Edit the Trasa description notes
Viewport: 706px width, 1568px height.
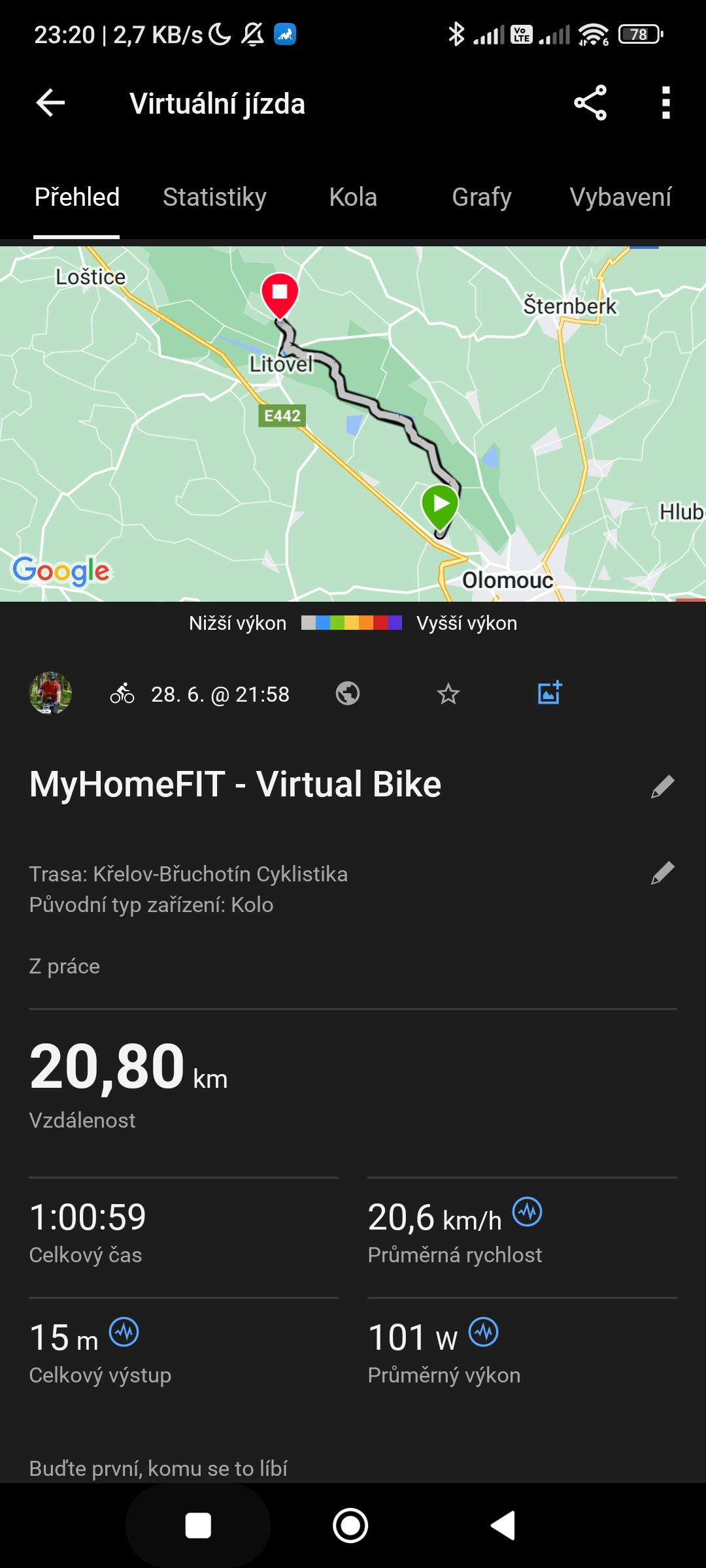click(x=662, y=874)
